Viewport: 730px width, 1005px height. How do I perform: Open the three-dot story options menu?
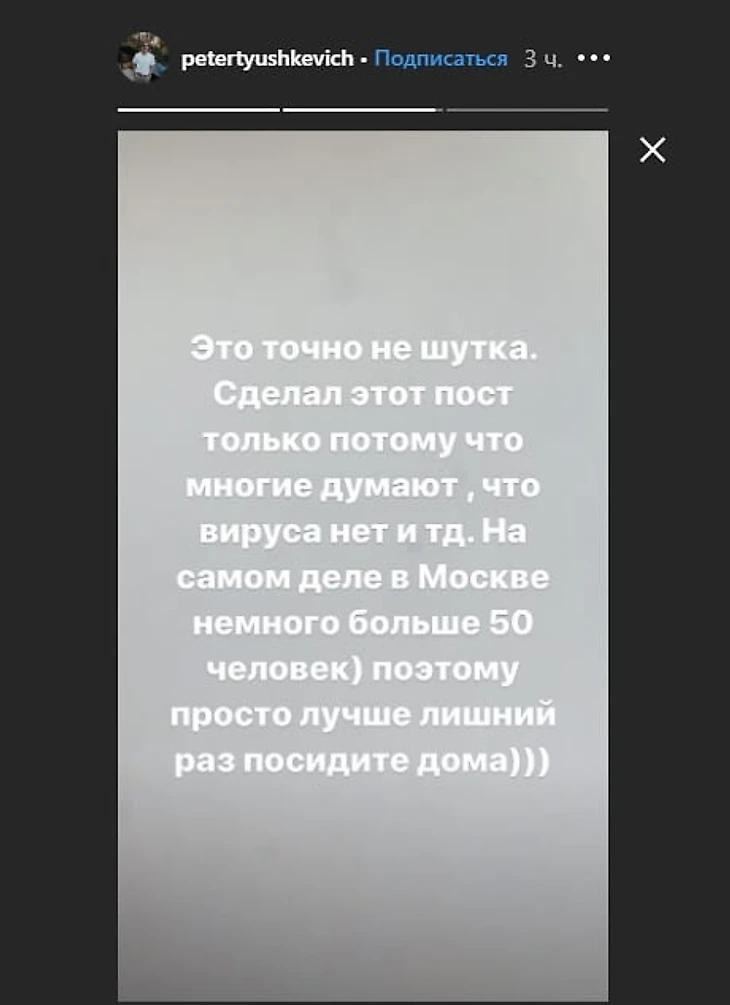click(x=594, y=58)
